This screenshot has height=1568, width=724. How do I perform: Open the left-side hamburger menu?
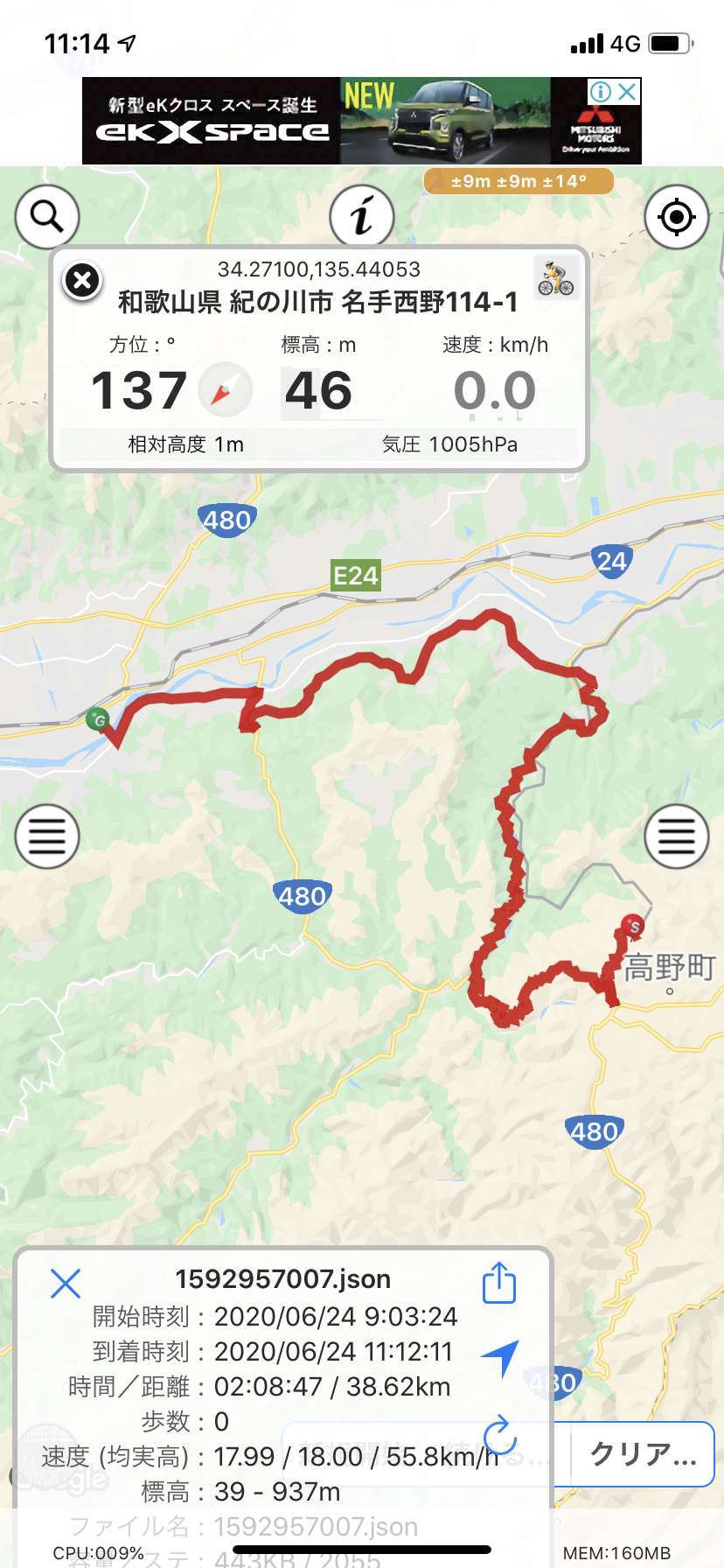(x=47, y=836)
